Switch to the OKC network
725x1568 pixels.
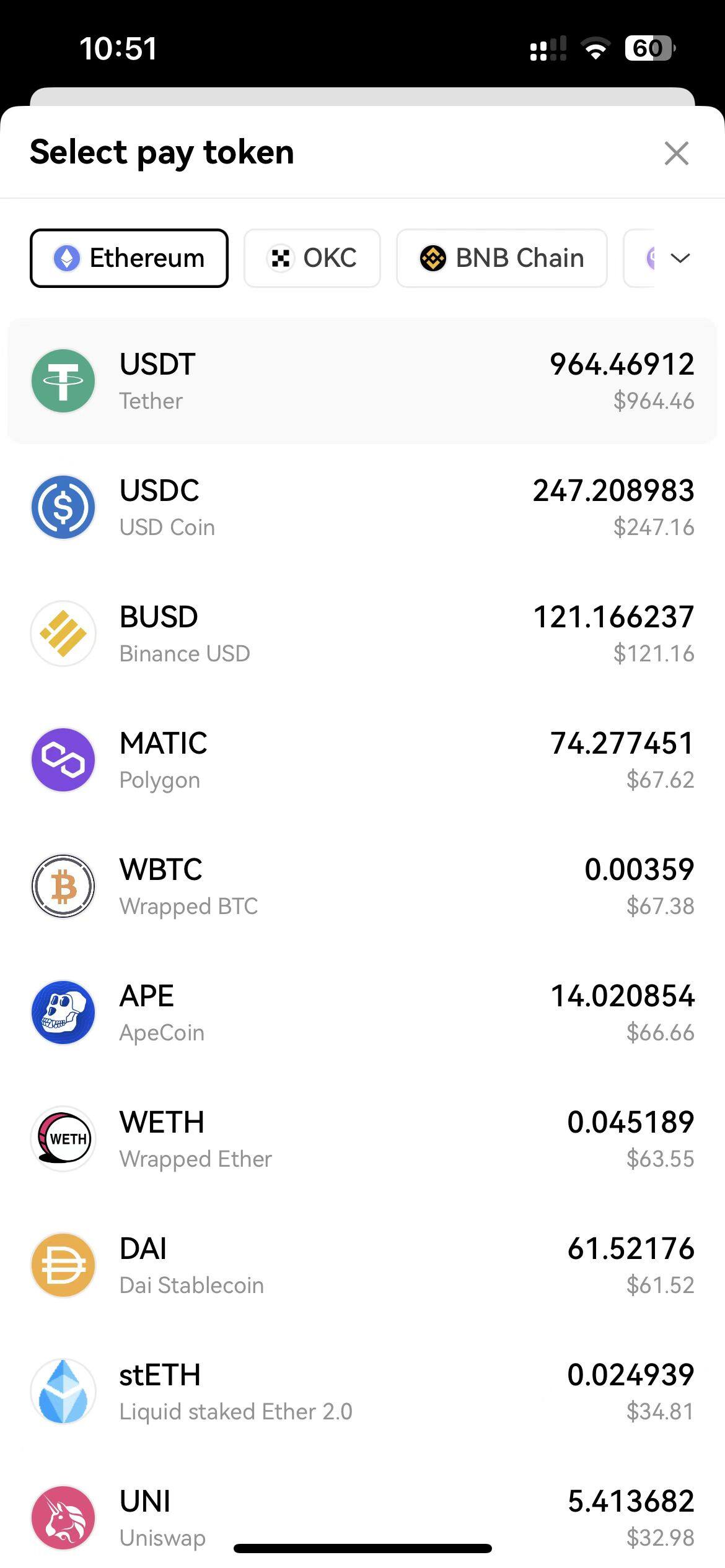[312, 258]
